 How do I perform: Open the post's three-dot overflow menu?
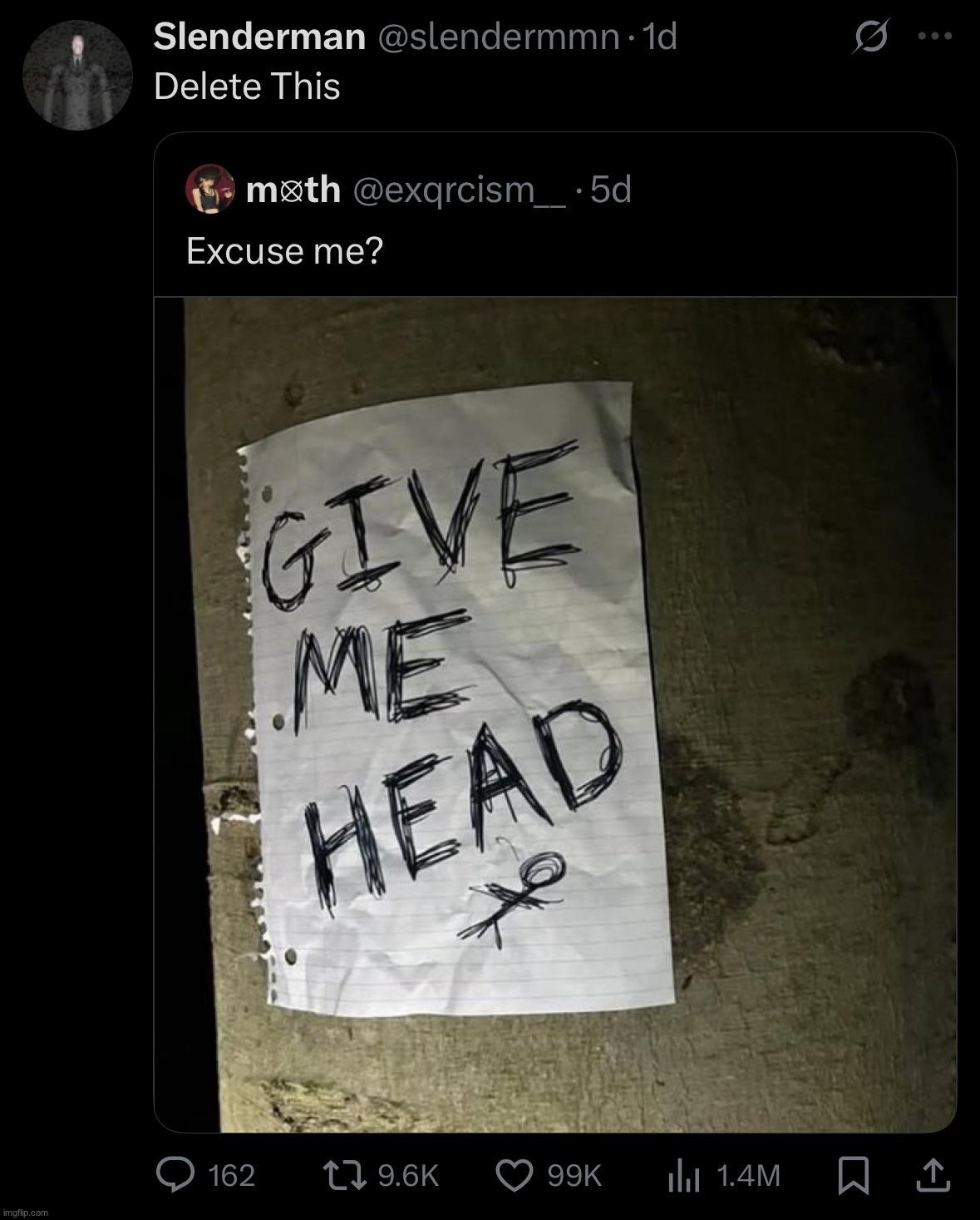point(933,37)
